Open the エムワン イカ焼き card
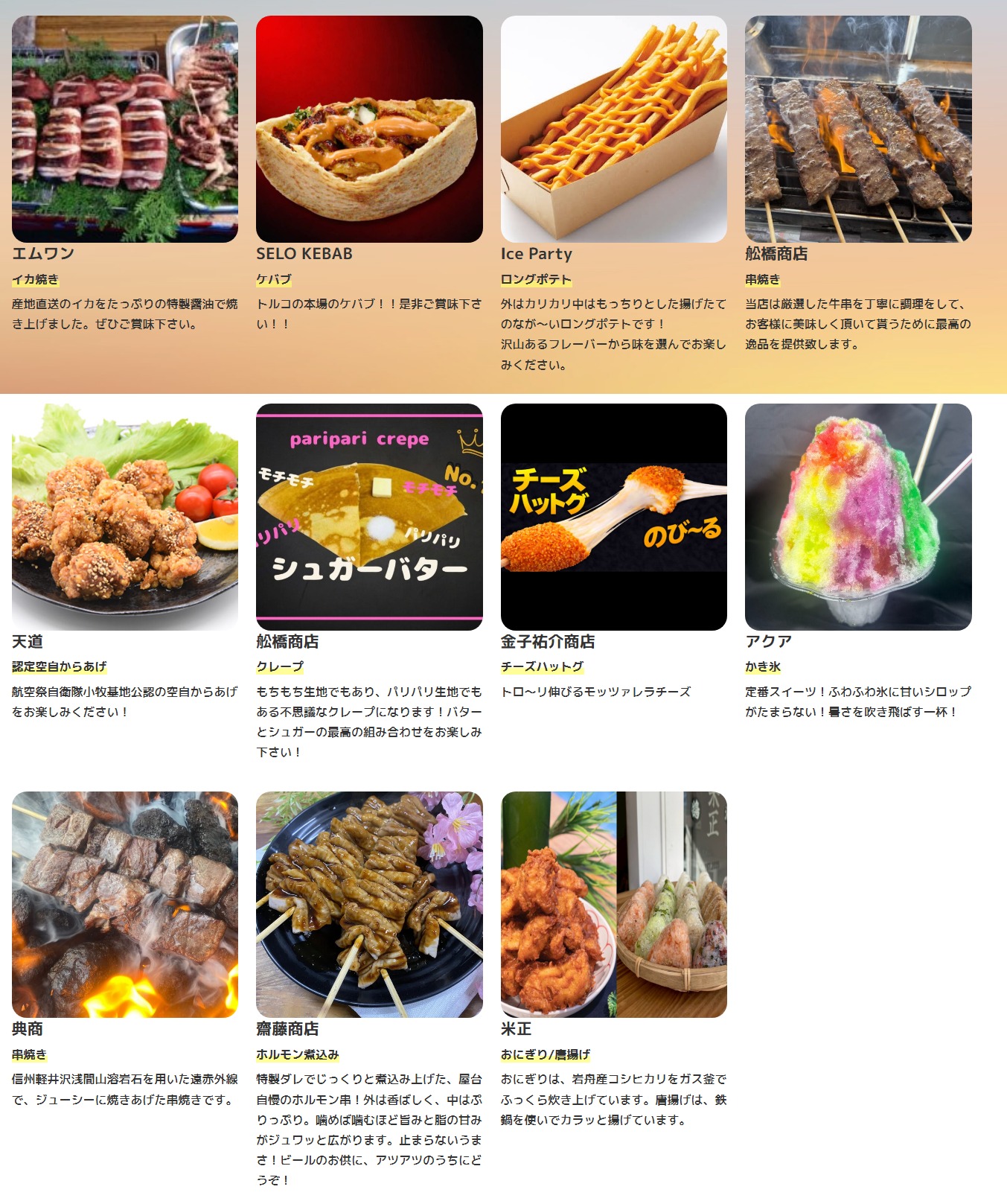The width and height of the screenshot is (1007, 1204). tap(125, 130)
